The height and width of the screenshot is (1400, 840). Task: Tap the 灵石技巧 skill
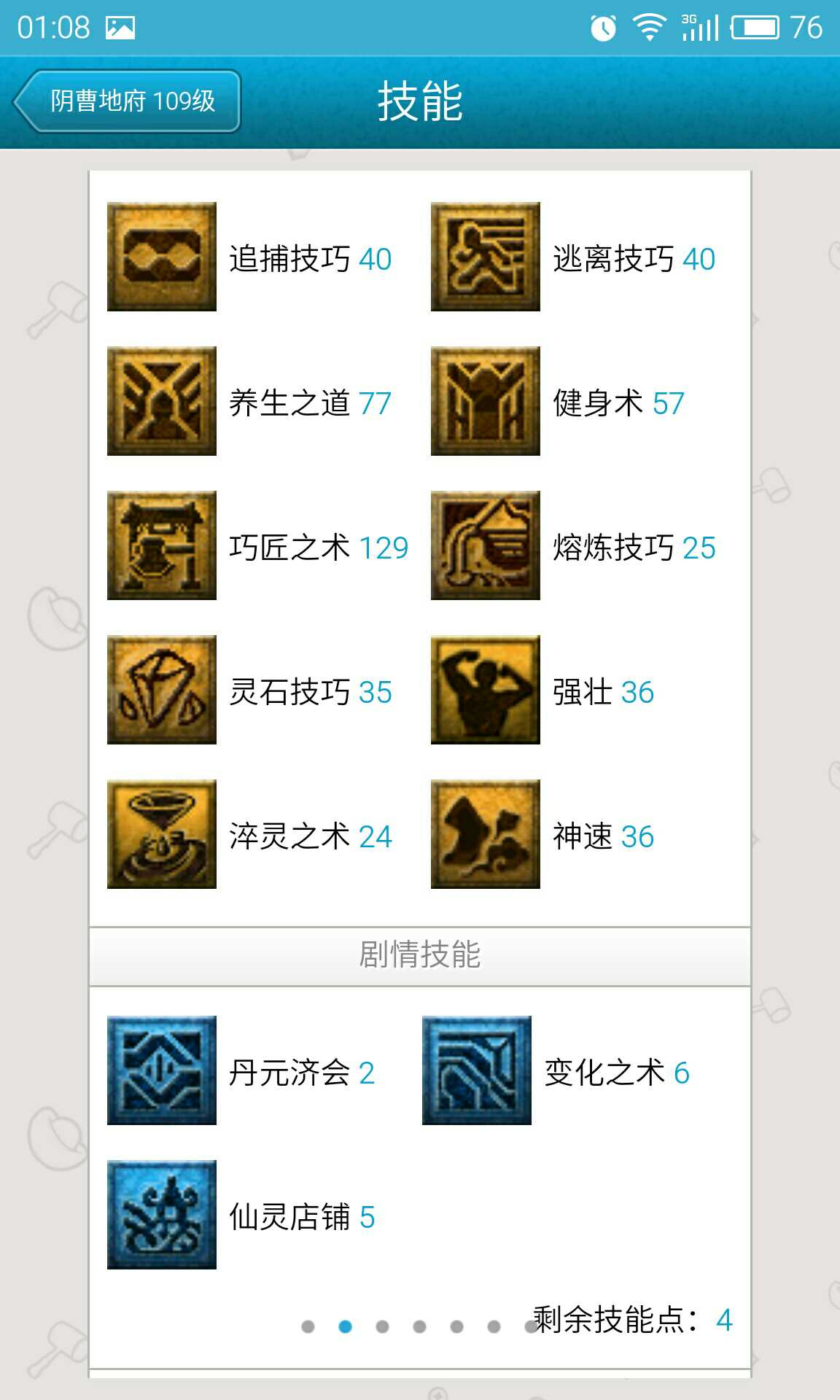(162, 690)
